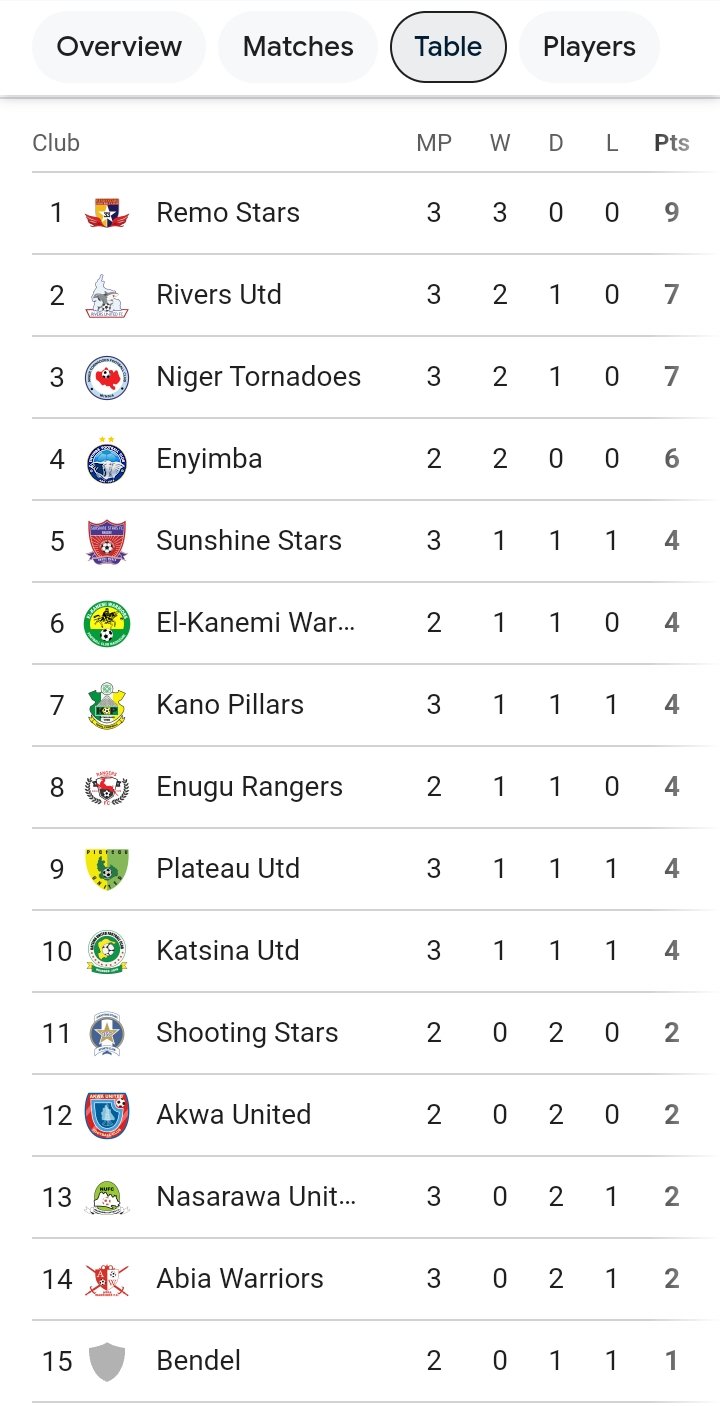View Akwa United team details

tap(233, 1115)
